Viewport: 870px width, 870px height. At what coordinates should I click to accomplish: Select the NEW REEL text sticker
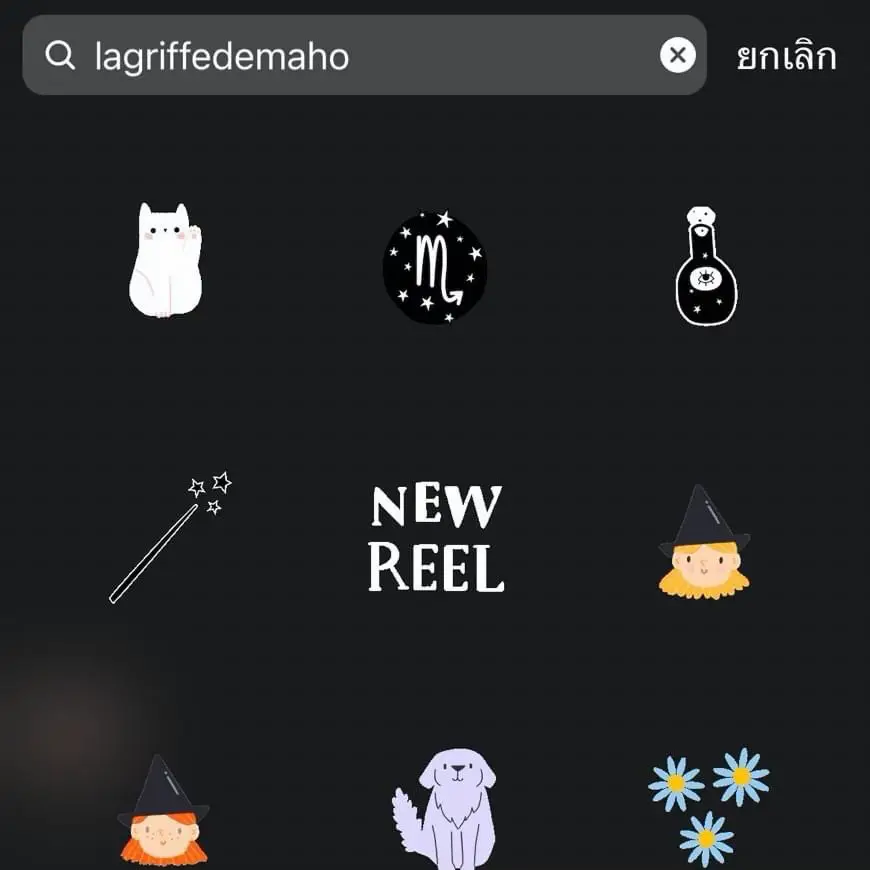pos(435,538)
